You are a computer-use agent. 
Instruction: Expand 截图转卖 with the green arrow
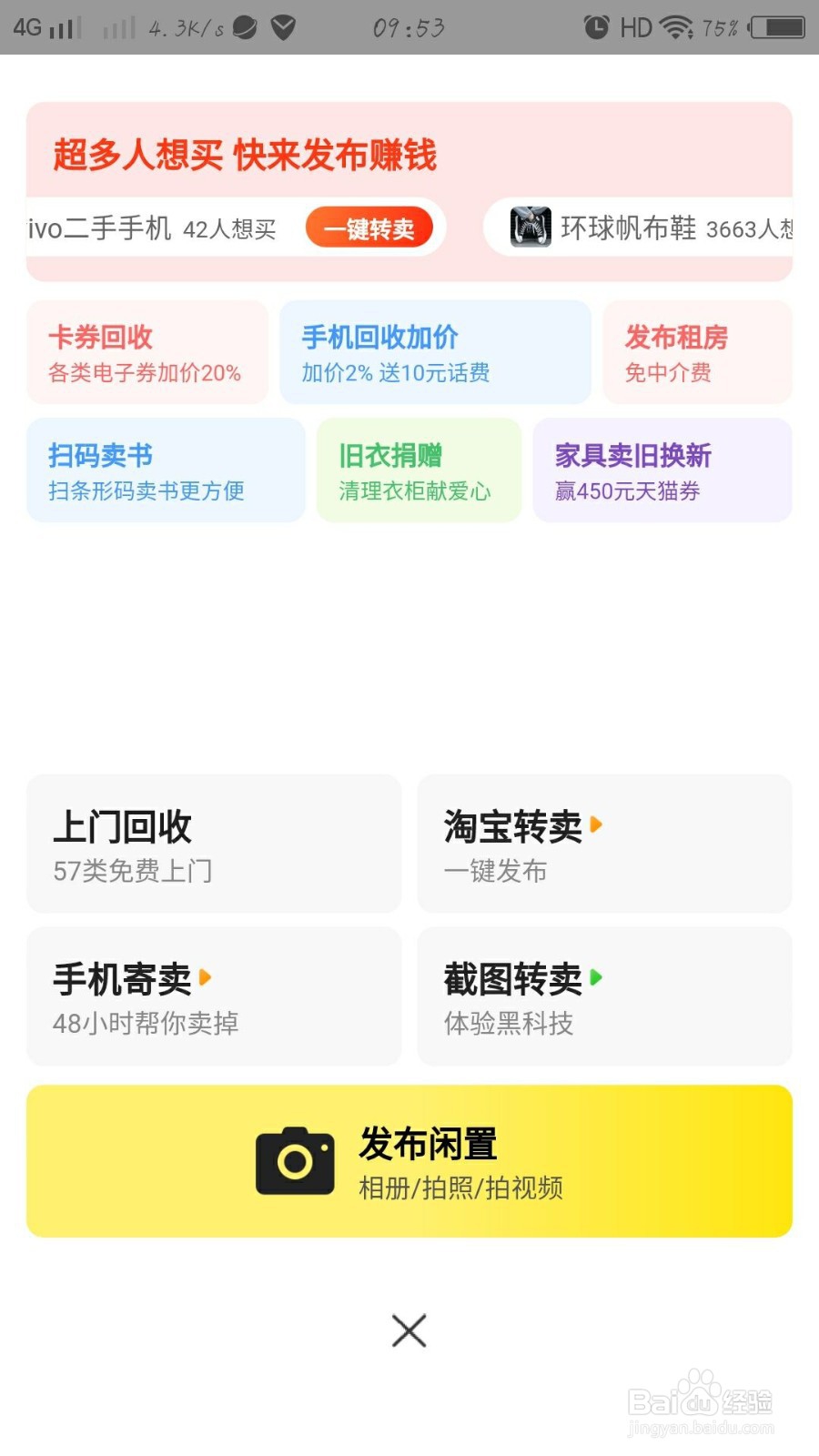pyautogui.click(x=597, y=978)
